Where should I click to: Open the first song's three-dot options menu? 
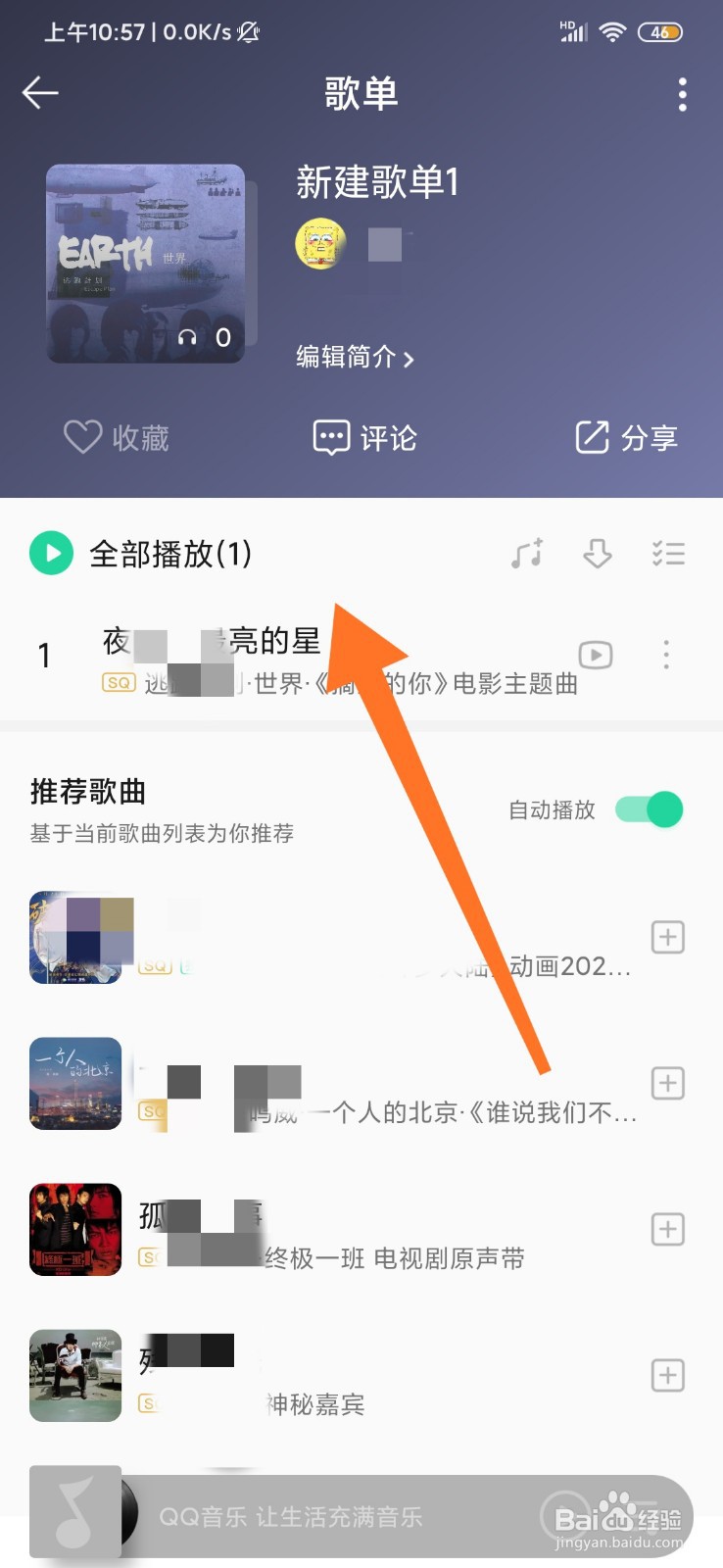[x=666, y=655]
